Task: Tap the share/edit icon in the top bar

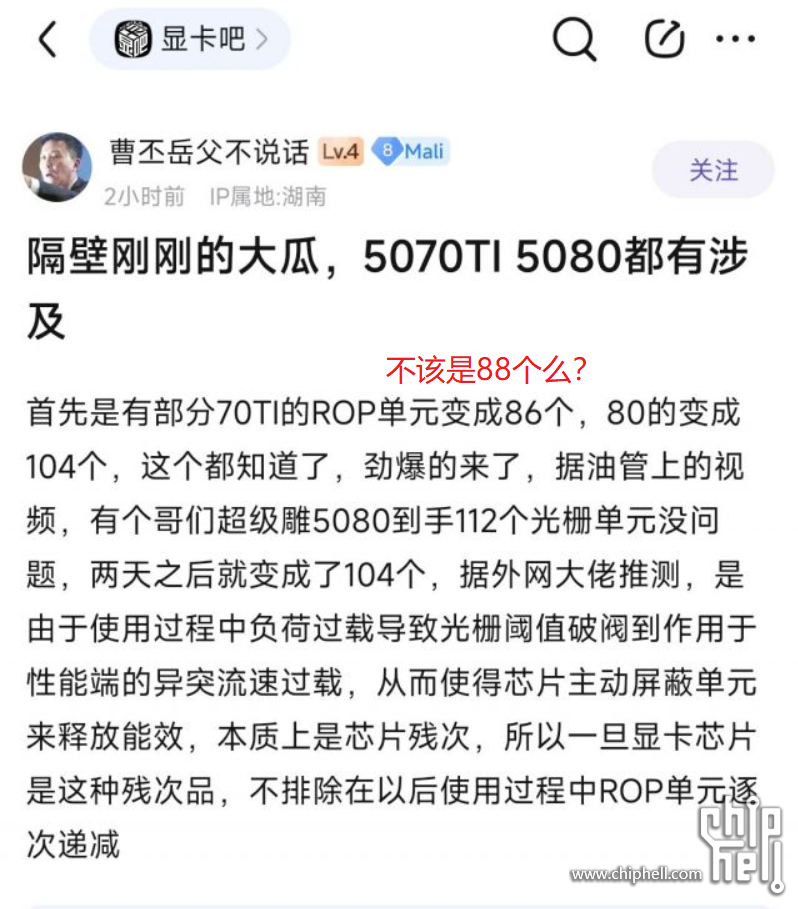Action: (x=664, y=40)
